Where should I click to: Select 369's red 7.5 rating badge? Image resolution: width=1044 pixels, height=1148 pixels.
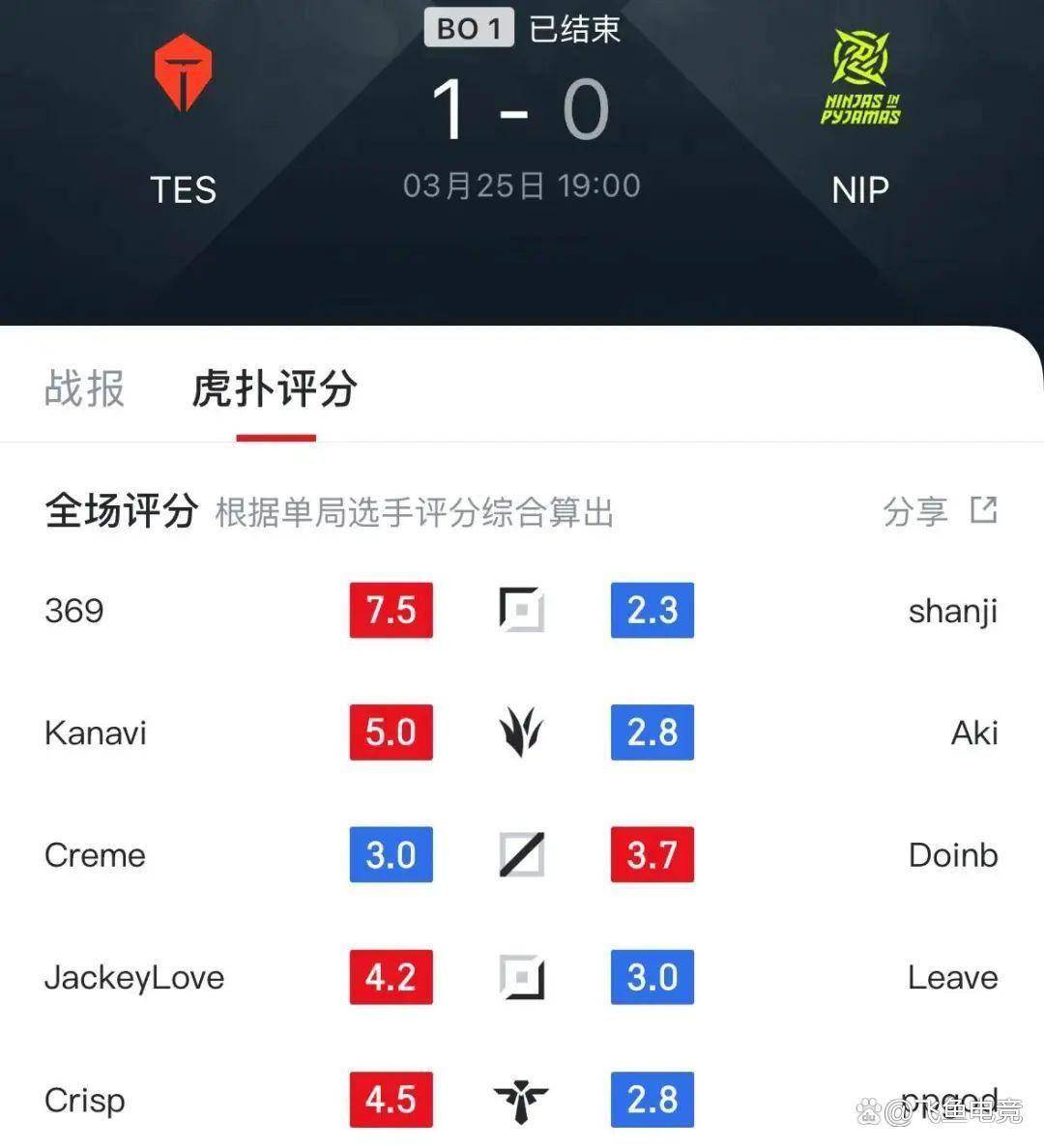[391, 610]
